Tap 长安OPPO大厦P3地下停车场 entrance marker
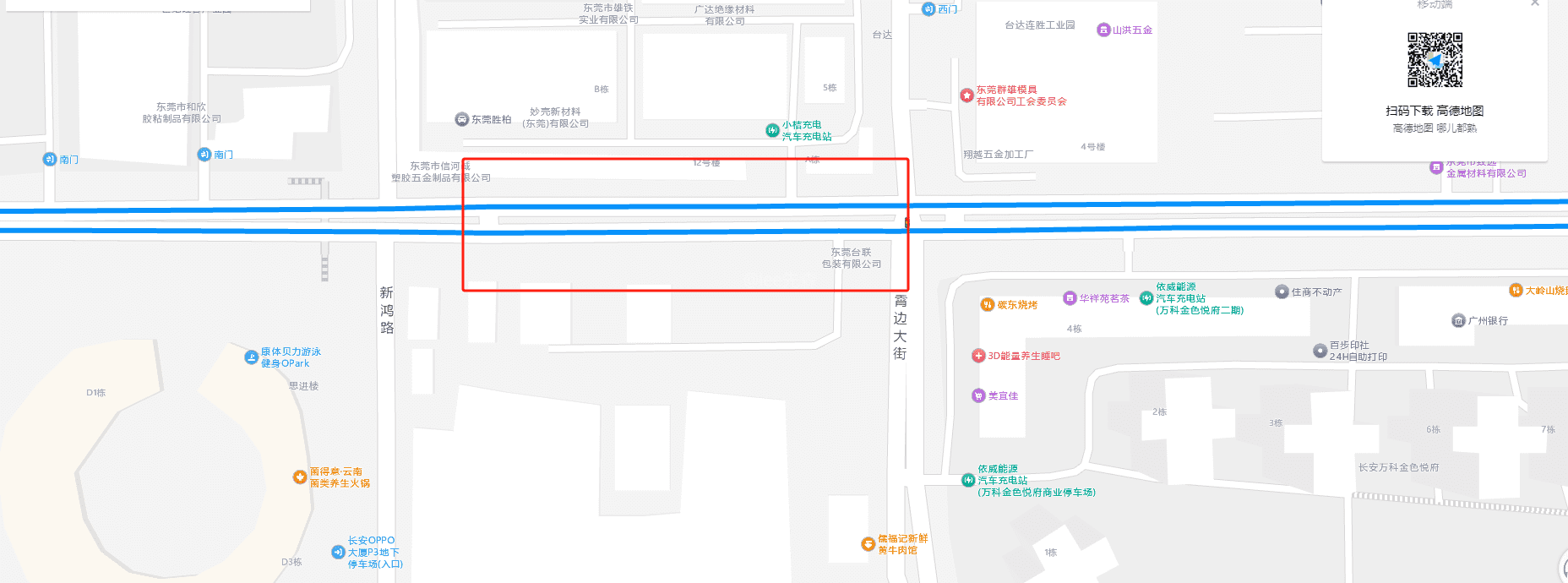Viewport: 1568px width, 583px height. (338, 552)
